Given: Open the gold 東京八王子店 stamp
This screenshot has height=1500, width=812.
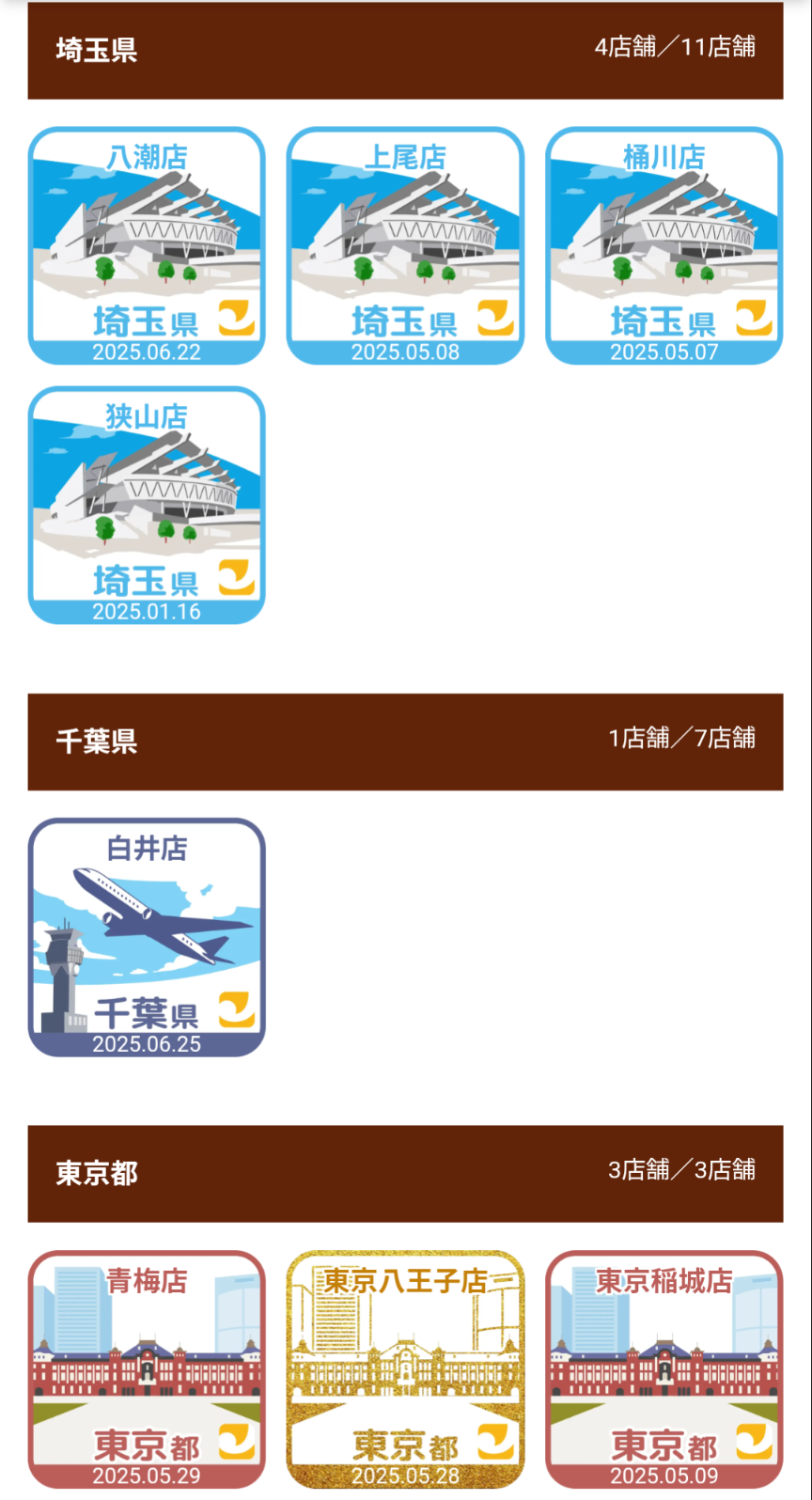Looking at the screenshot, I should point(405,1369).
